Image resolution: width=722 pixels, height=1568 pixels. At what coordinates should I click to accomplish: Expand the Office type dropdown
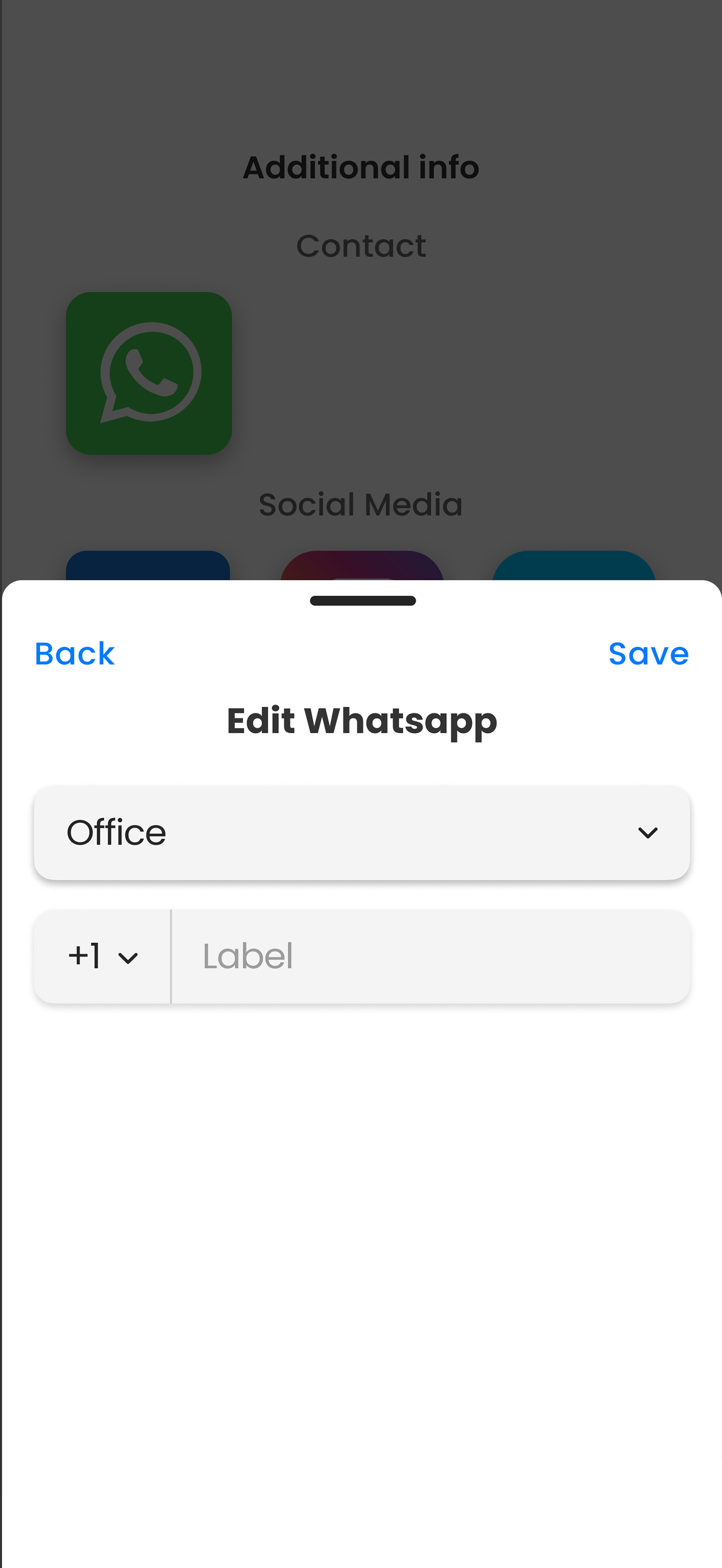[x=362, y=833]
